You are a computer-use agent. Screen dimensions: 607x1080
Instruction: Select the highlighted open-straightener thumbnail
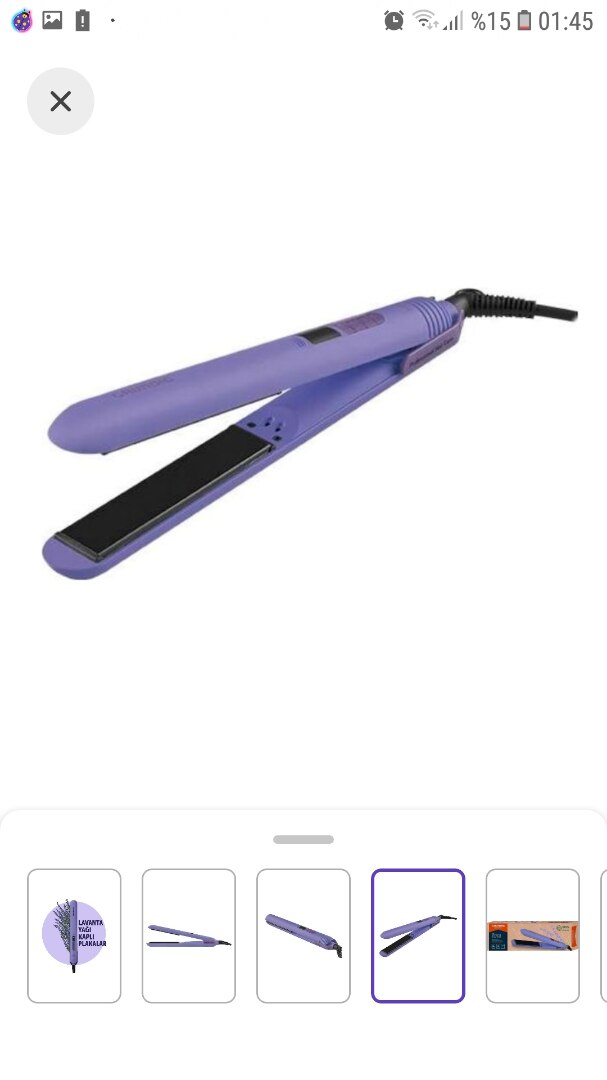418,935
